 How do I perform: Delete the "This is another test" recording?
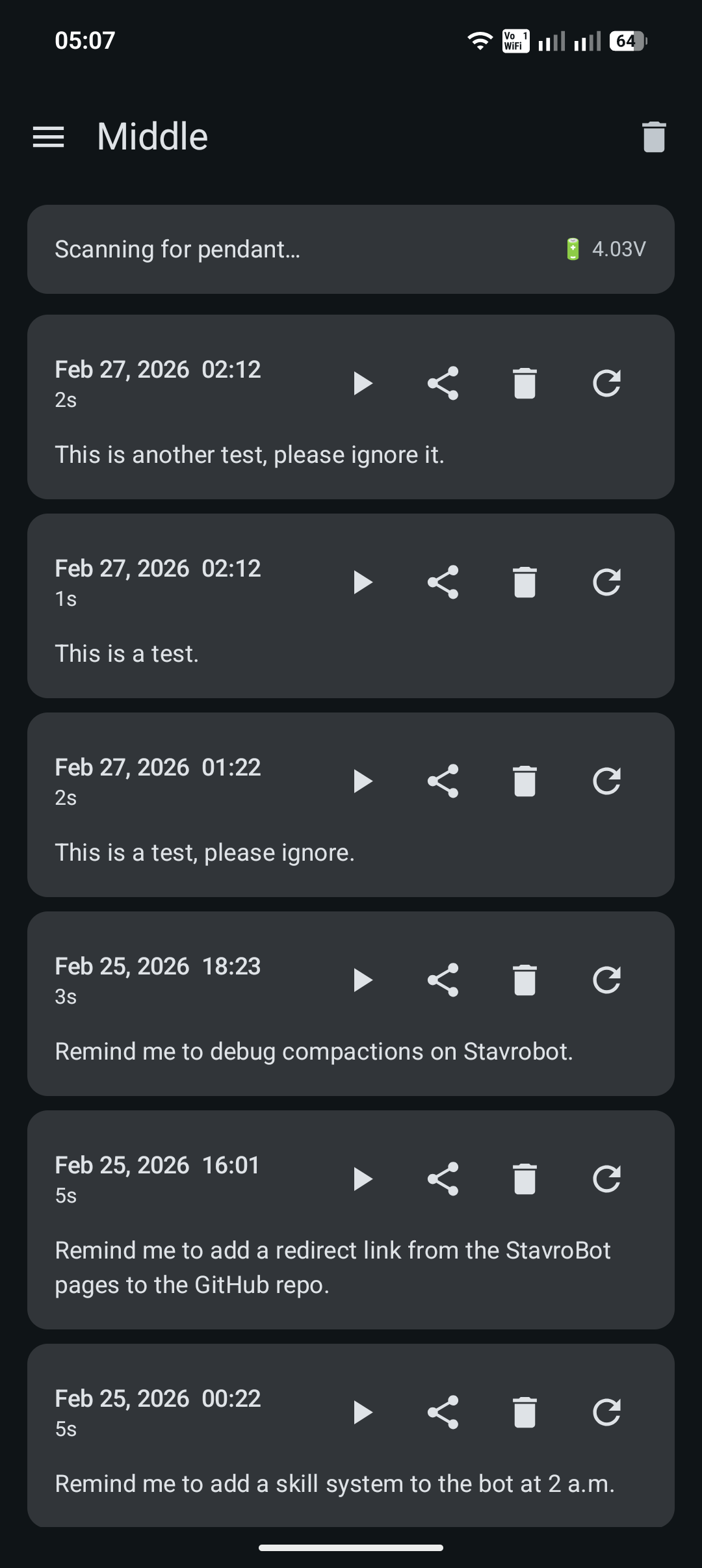525,383
